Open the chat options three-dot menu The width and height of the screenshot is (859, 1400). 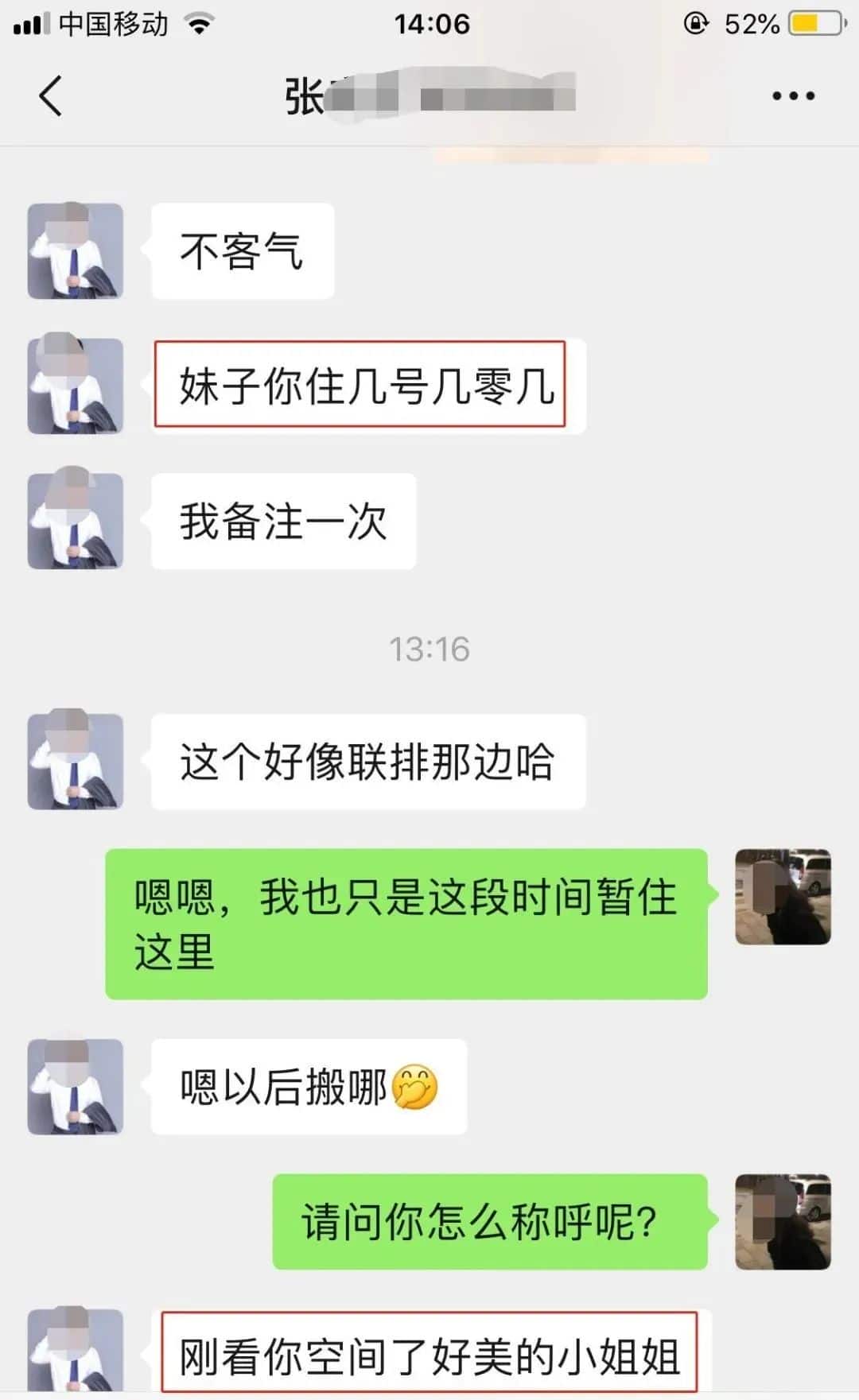pyautogui.click(x=793, y=96)
